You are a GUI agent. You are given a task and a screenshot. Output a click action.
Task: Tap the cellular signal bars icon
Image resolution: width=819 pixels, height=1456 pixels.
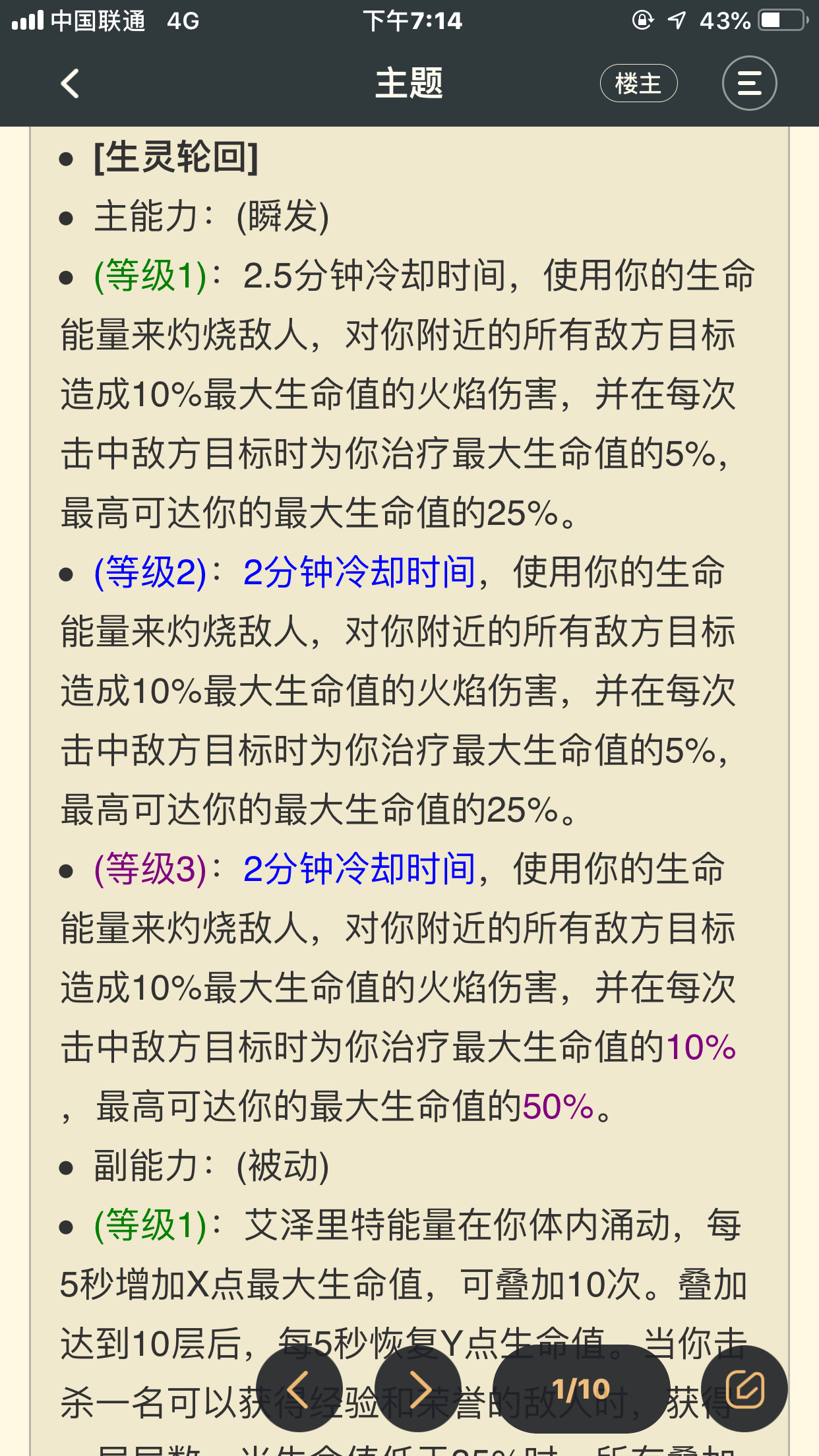click(x=26, y=21)
